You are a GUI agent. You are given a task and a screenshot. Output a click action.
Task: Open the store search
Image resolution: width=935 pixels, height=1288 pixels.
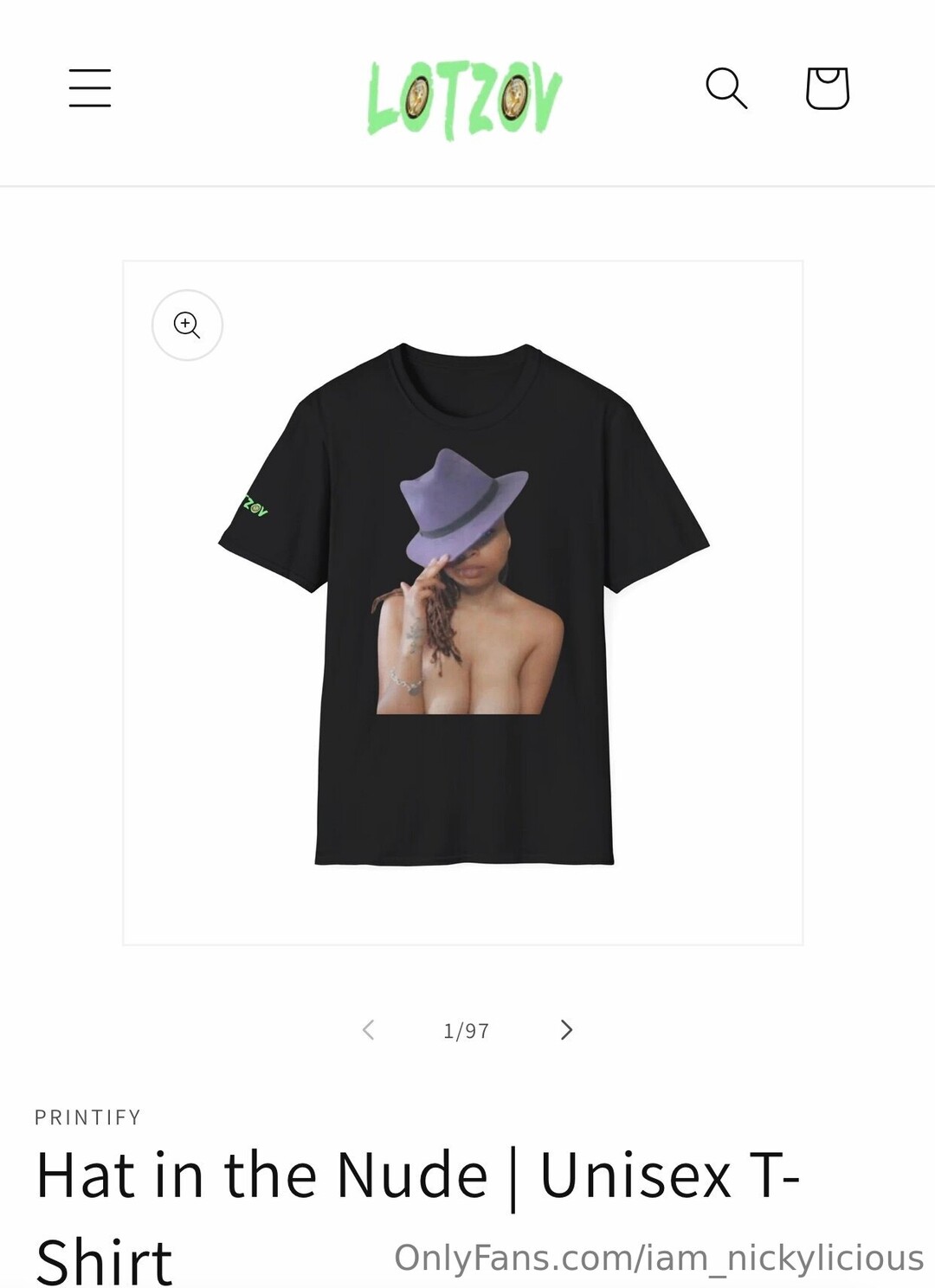pyautogui.click(x=726, y=88)
